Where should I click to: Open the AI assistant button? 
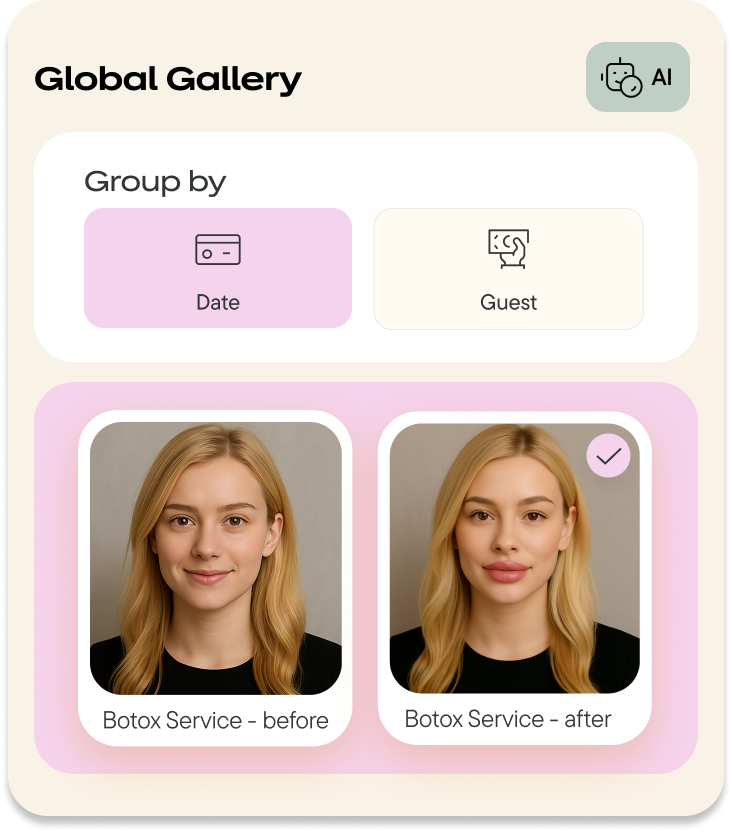coord(637,77)
